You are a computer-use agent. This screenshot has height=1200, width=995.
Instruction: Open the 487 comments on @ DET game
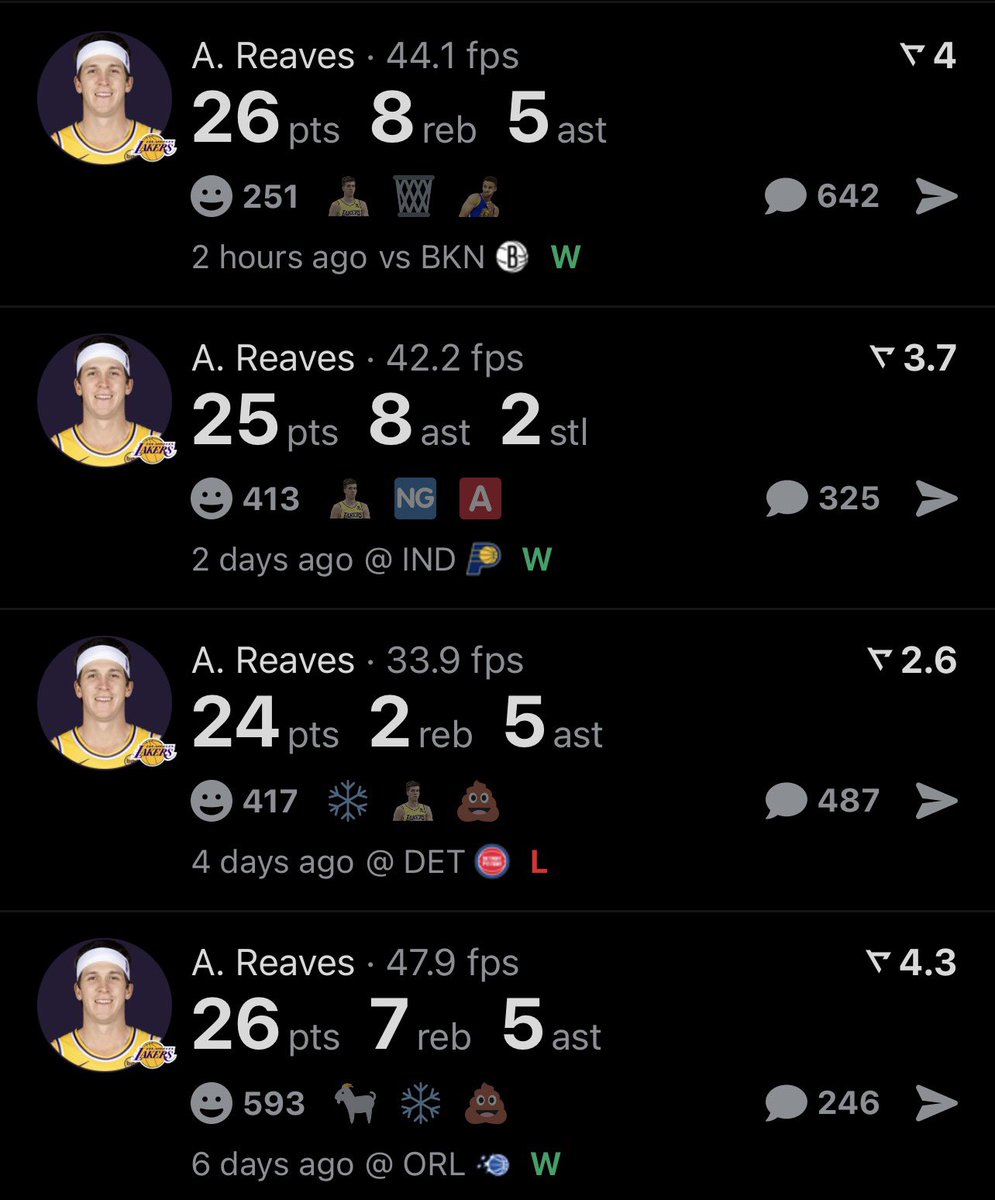tap(786, 801)
